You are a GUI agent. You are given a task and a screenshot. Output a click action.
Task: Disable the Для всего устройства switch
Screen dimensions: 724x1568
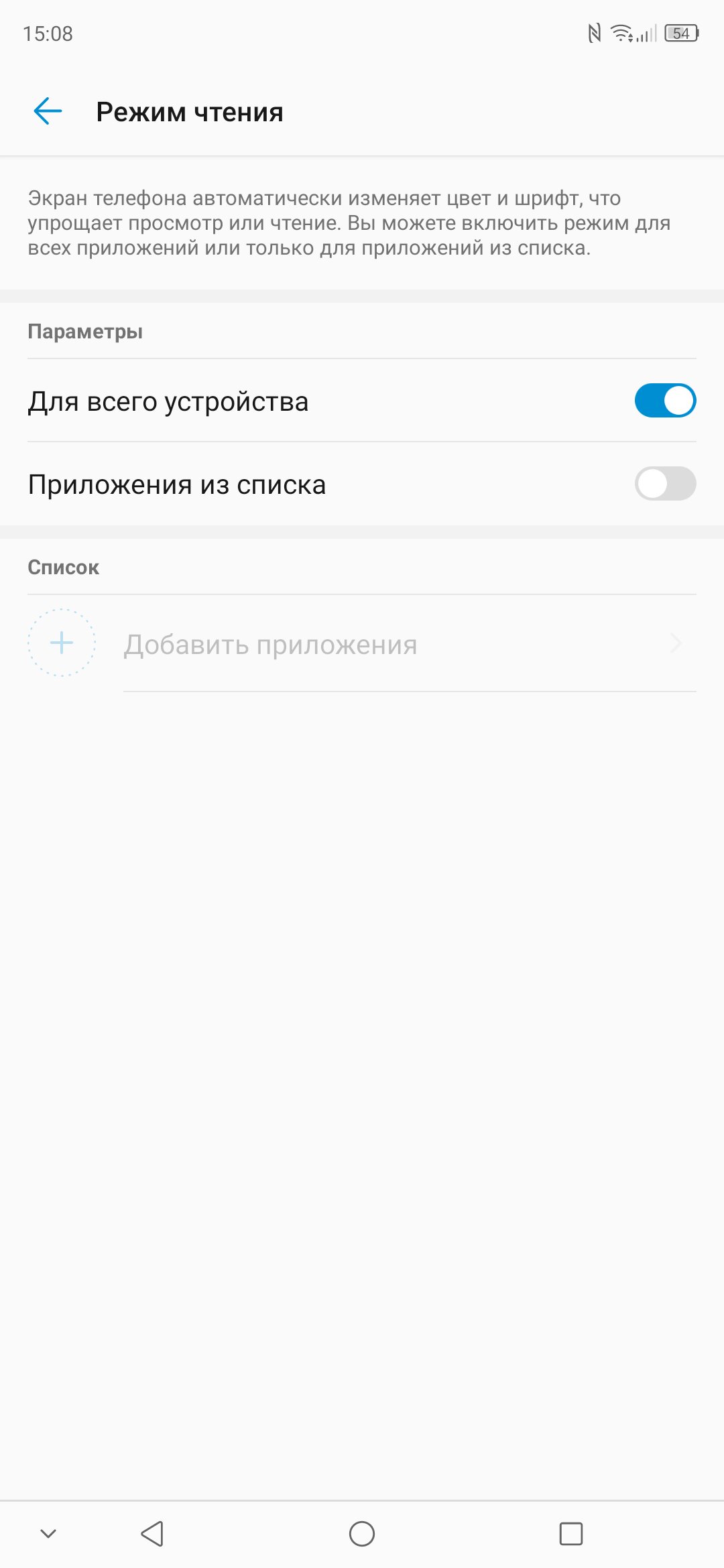pos(665,401)
